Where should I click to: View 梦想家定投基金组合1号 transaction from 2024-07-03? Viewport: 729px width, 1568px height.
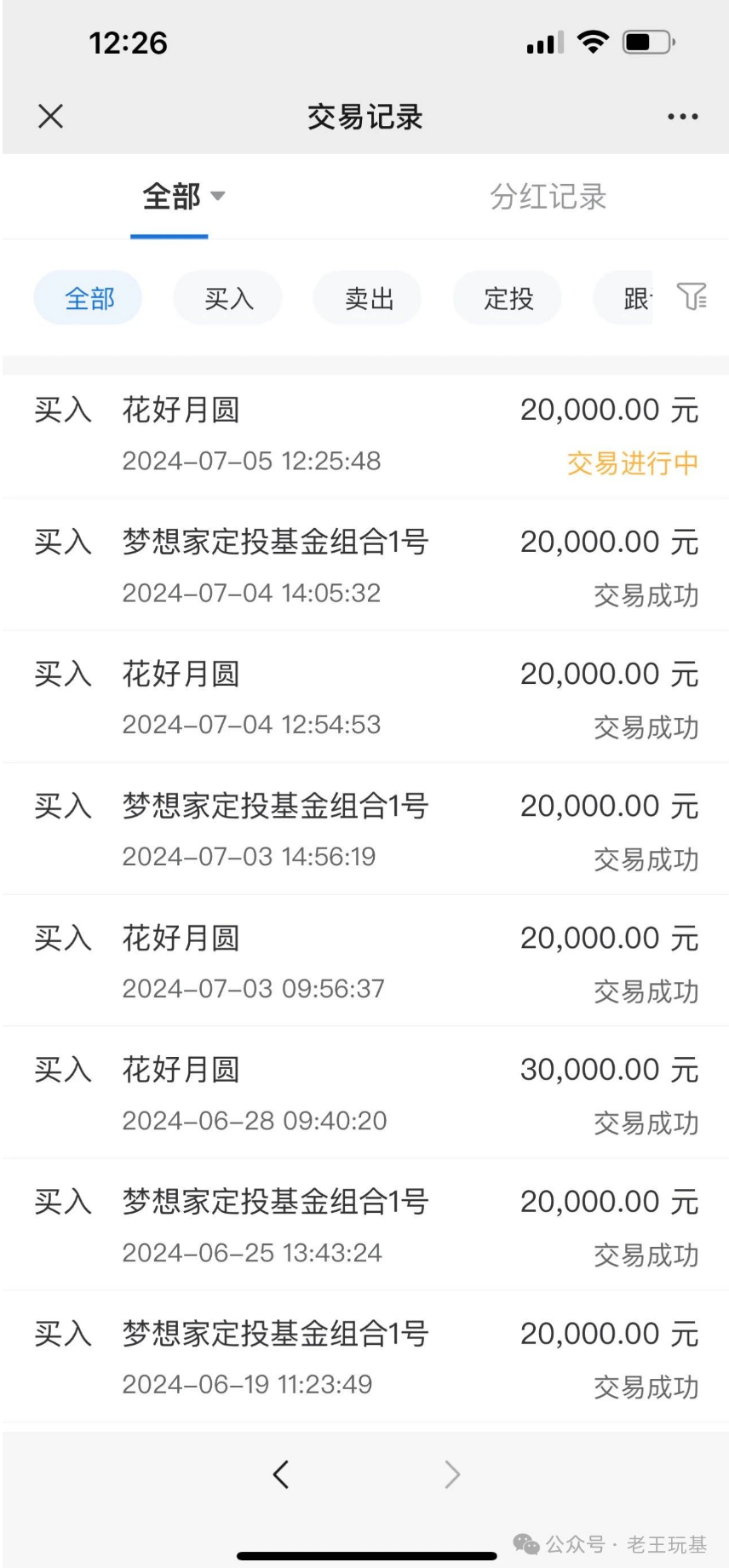(x=365, y=830)
